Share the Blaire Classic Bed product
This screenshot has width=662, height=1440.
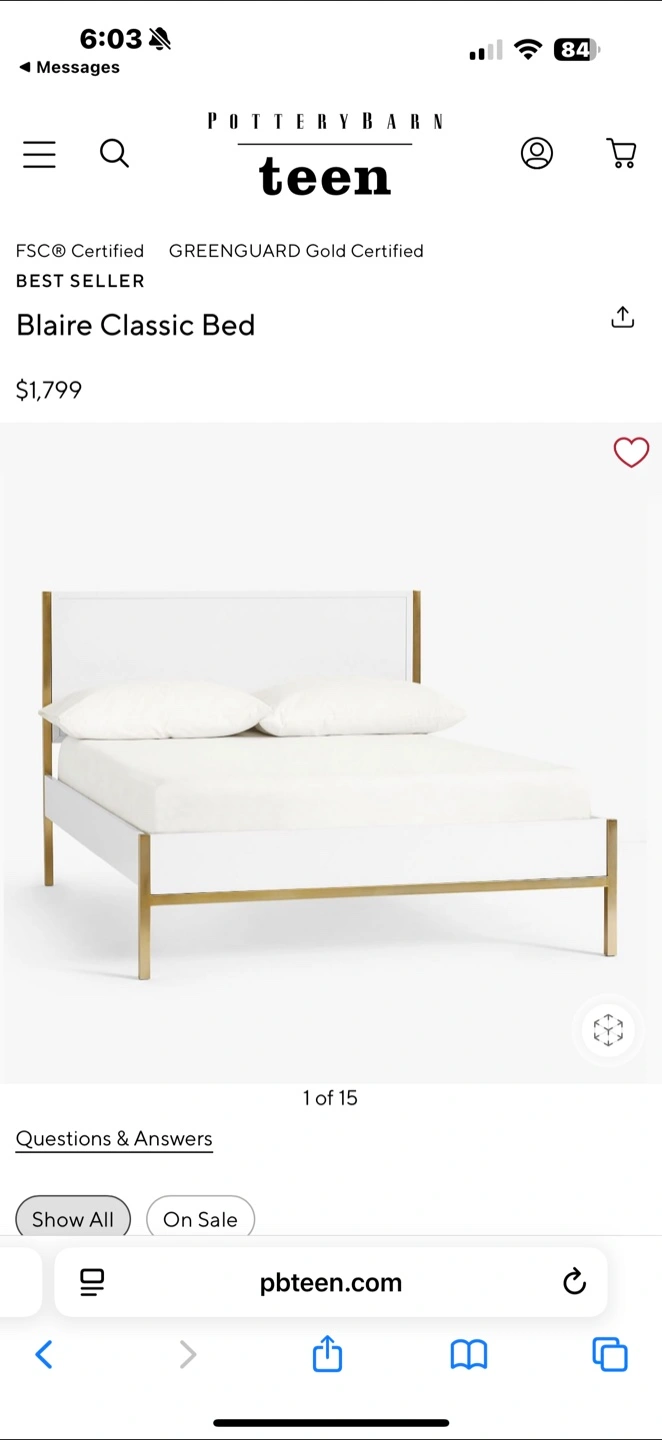622,318
